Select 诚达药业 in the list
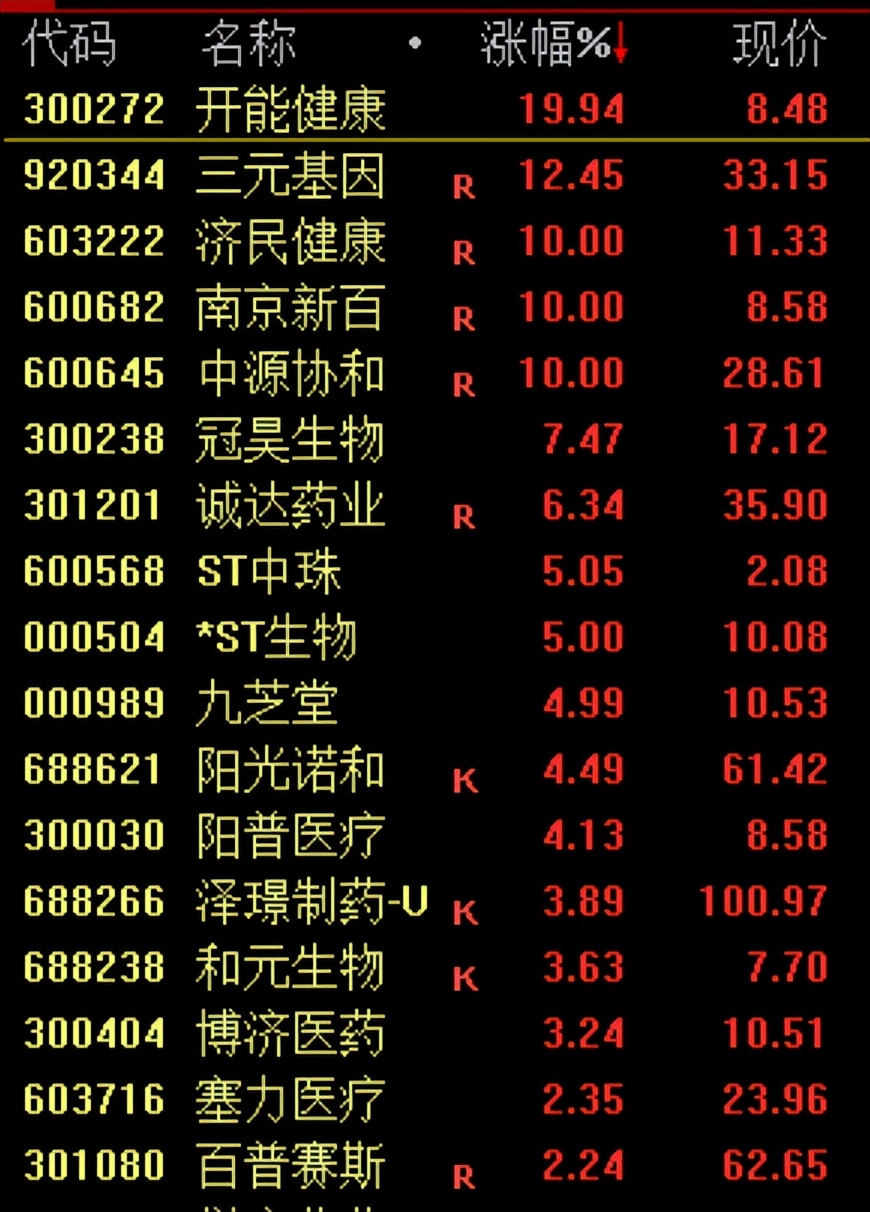This screenshot has width=870, height=1212. [x=290, y=506]
